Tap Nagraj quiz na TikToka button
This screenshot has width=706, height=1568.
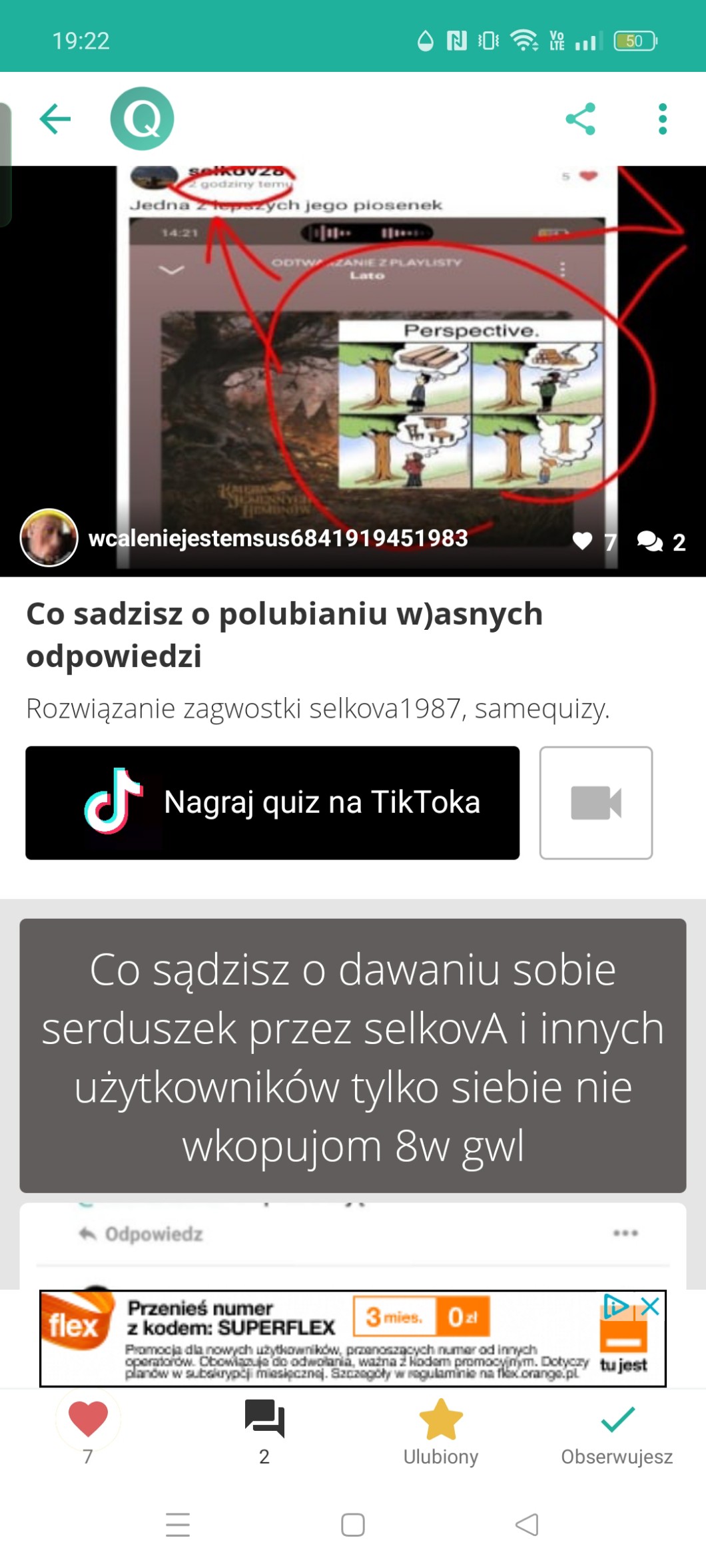tap(272, 802)
